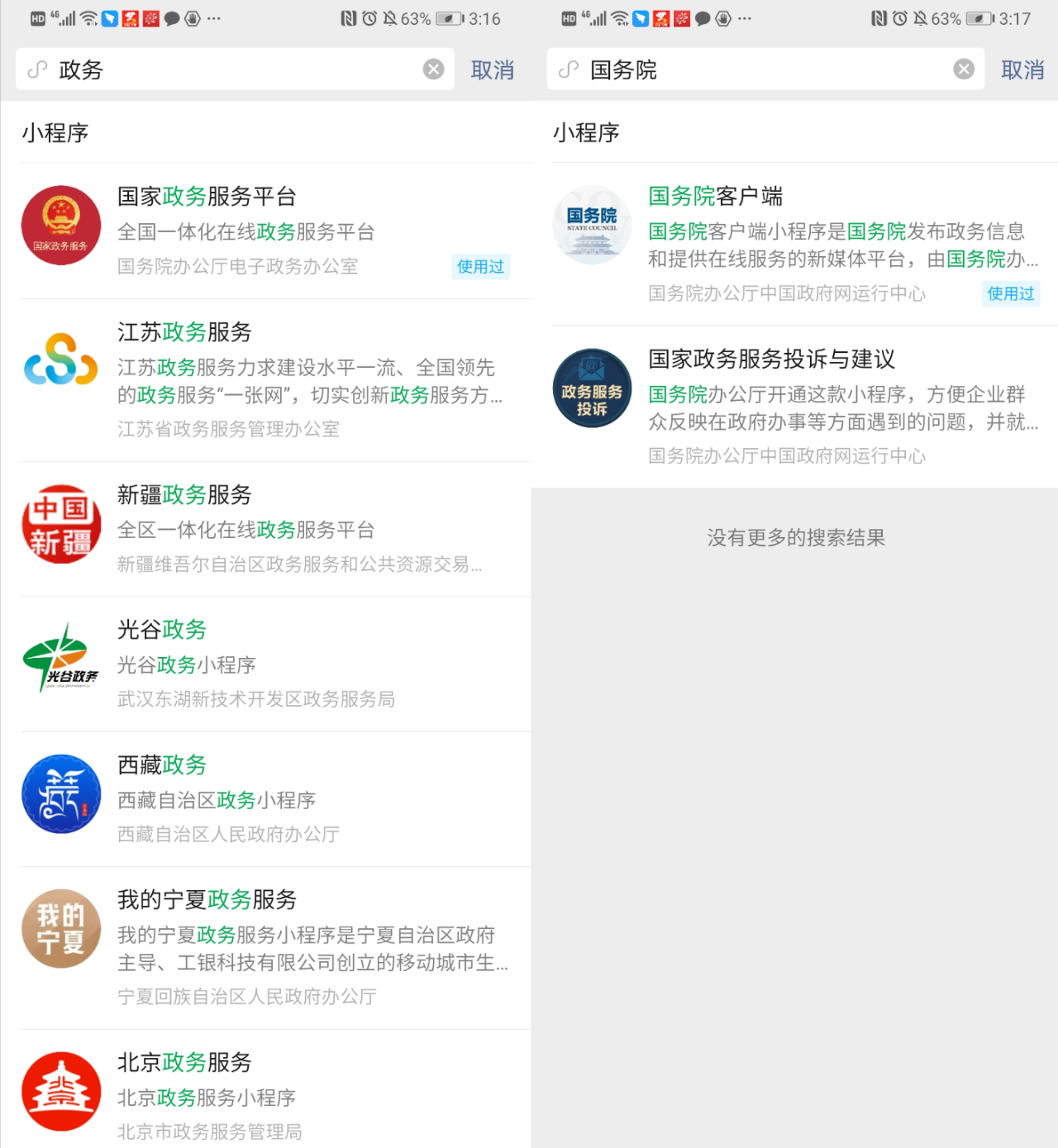This screenshot has width=1058, height=1148.
Task: Open 我的宁夏政务服务 mini program
Action: 264,947
